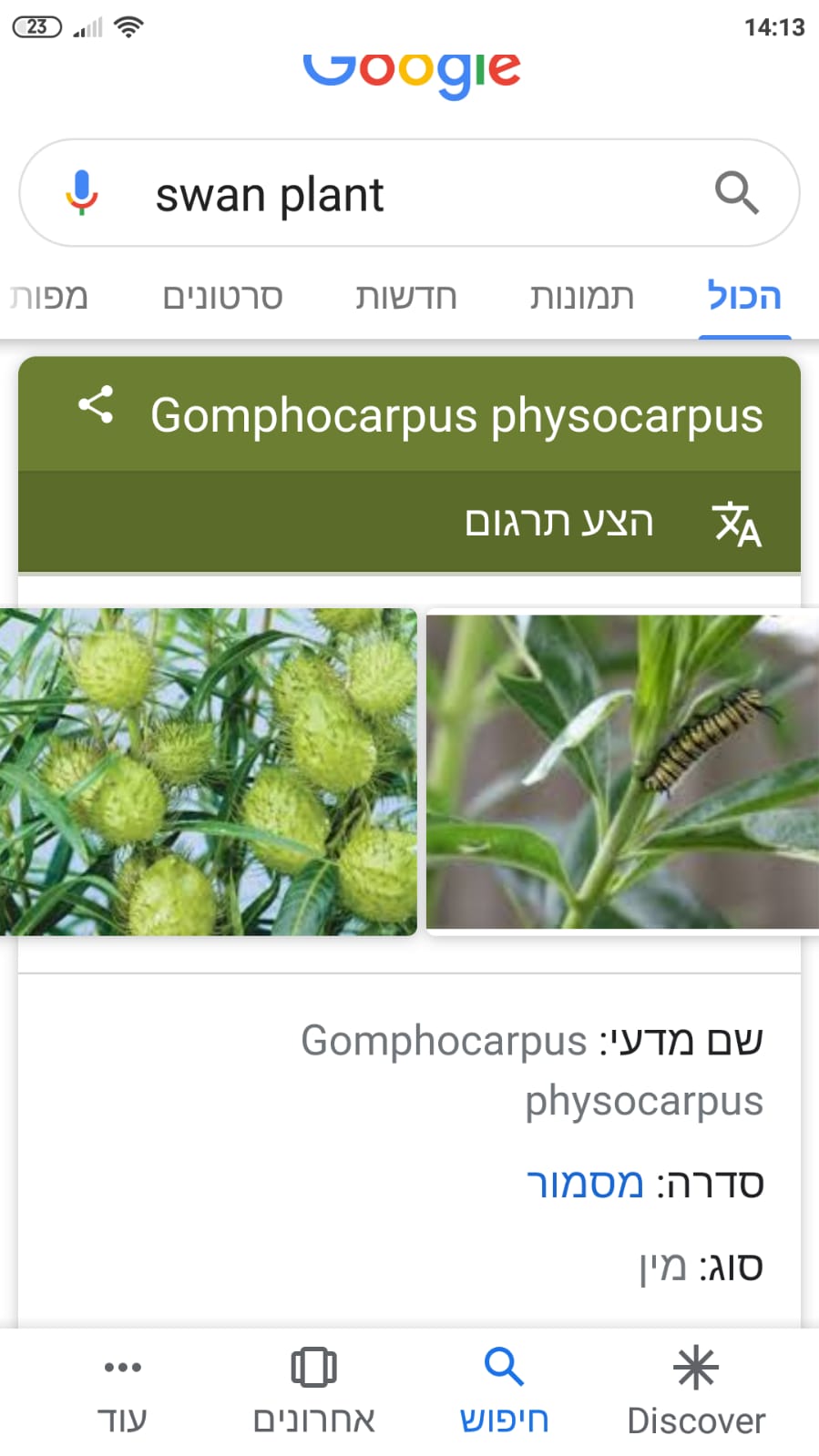Share the Gomphocarpus physocarpus panel

point(96,405)
